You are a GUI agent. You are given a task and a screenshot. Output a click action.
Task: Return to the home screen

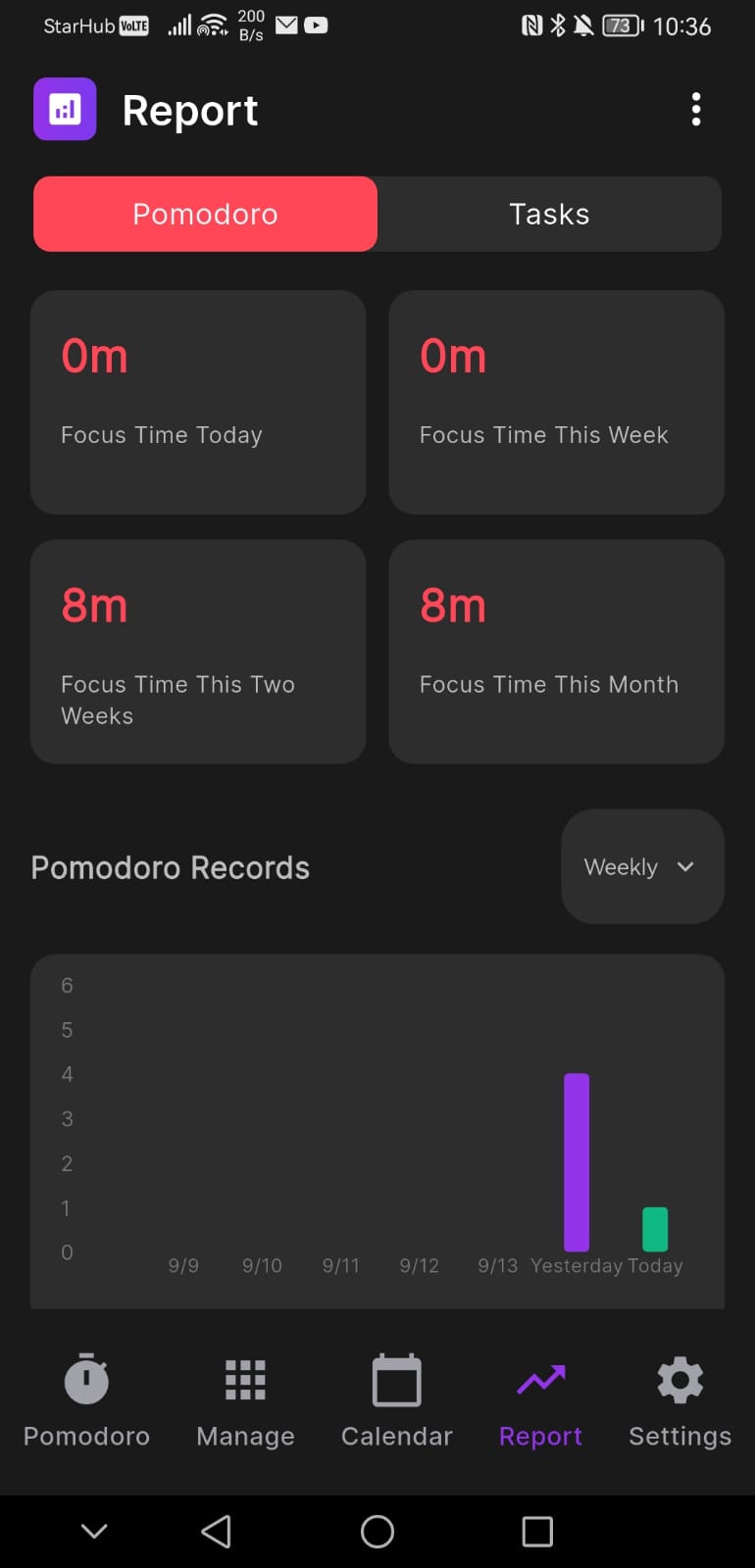click(x=377, y=1531)
